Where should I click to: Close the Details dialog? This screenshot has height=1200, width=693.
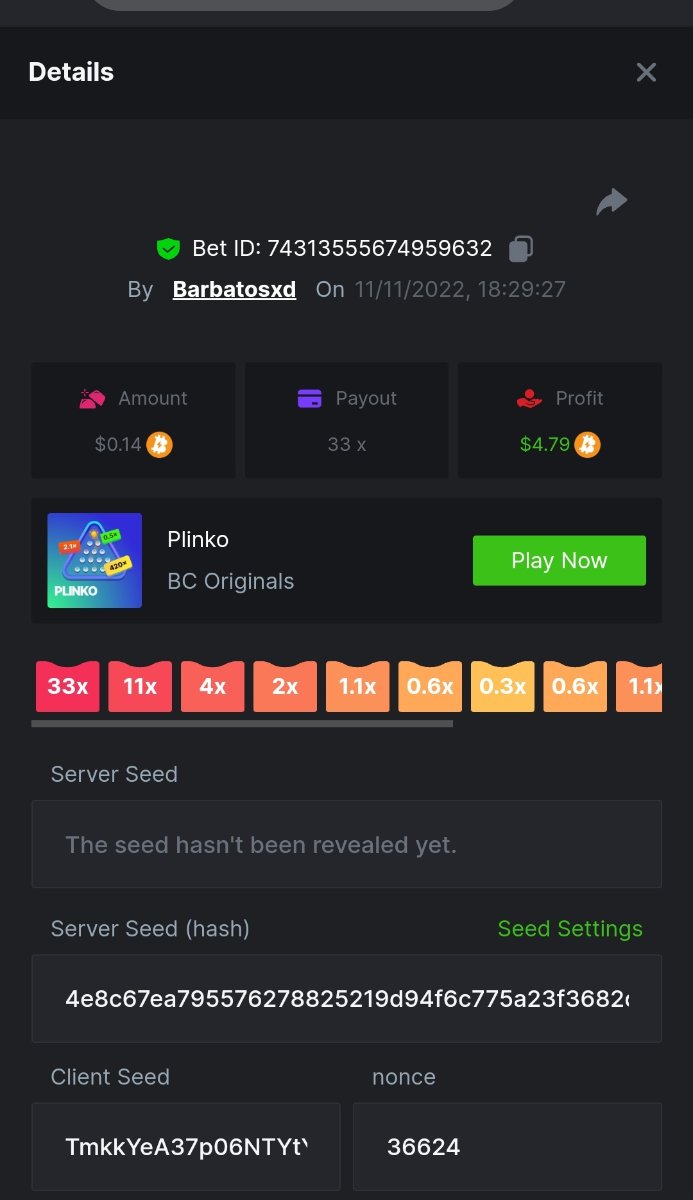(x=646, y=72)
